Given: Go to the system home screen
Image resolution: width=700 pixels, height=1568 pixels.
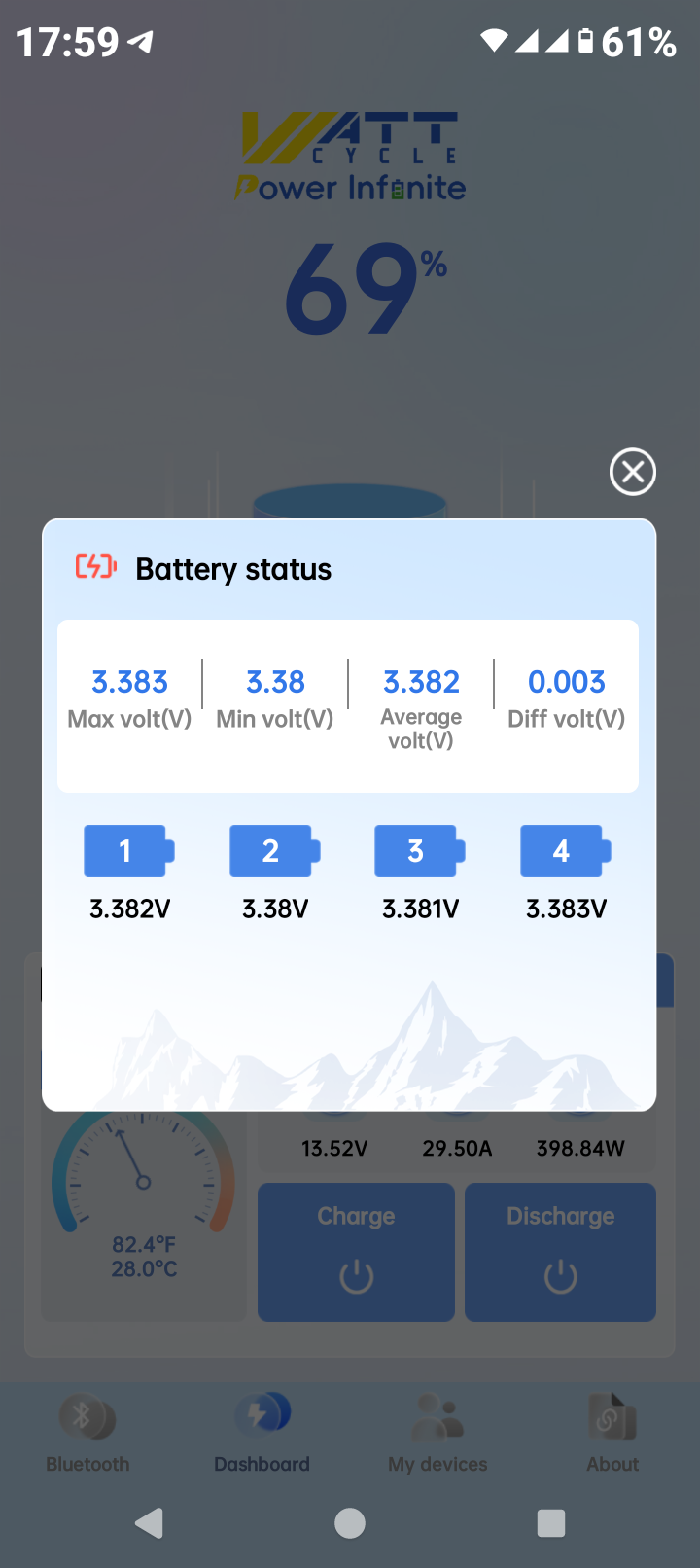Looking at the screenshot, I should pyautogui.click(x=350, y=1522).
